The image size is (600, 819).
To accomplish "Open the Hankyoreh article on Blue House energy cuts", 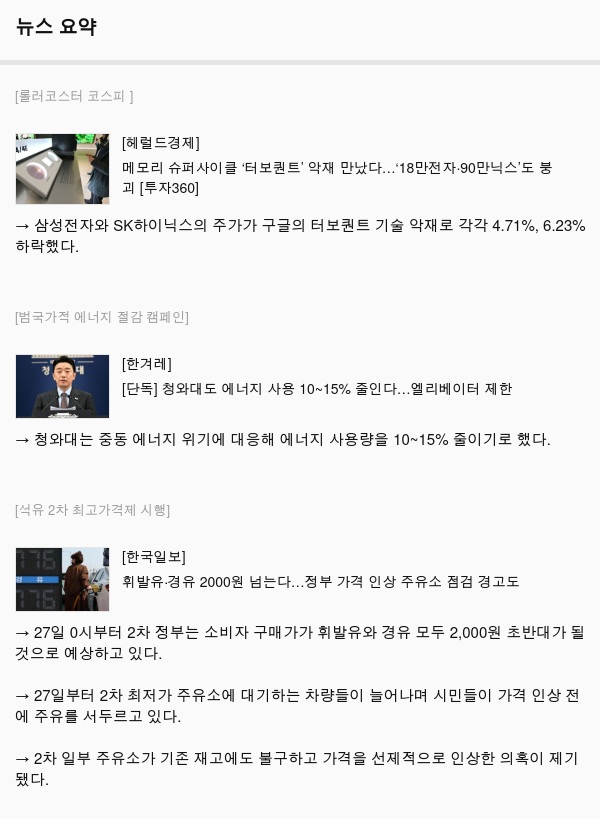I will point(316,389).
